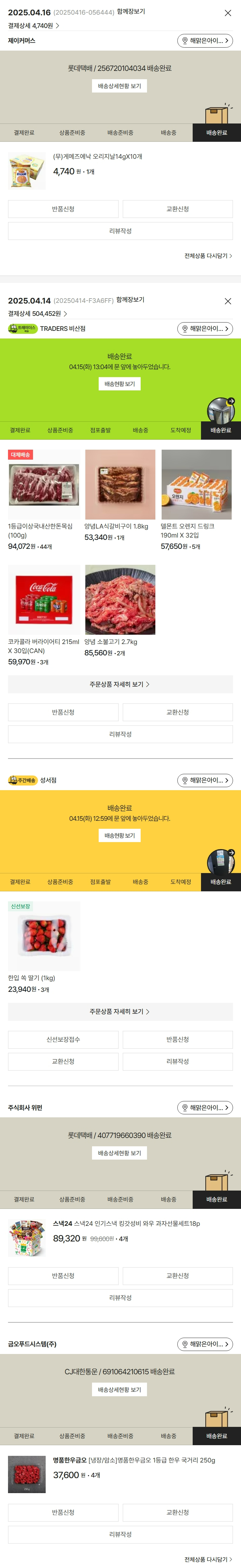Submit 신선보장접수 for the strawberries
Screen dimensions: 241x1568
(63, 1039)
